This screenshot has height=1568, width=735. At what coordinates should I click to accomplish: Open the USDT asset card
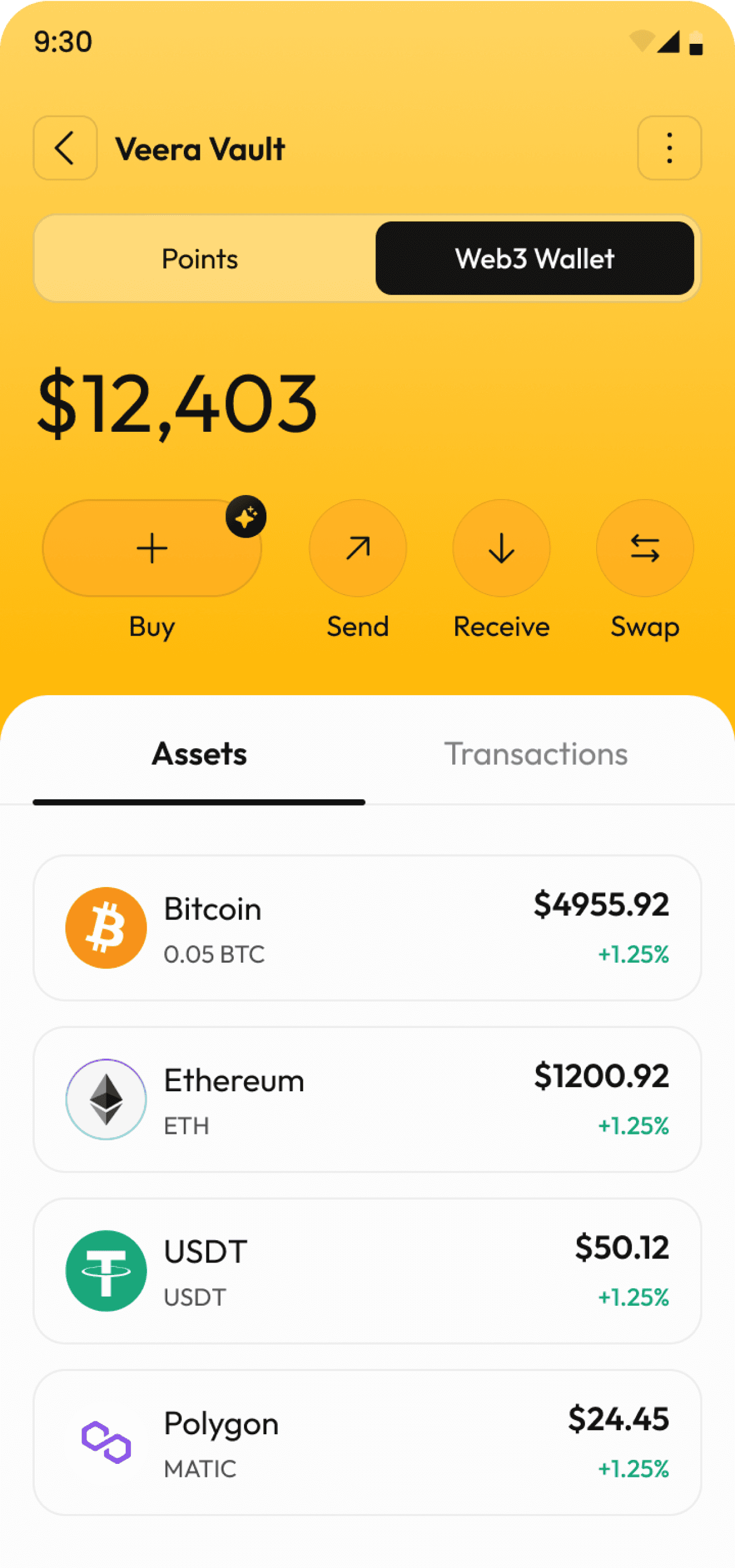[x=367, y=1271]
